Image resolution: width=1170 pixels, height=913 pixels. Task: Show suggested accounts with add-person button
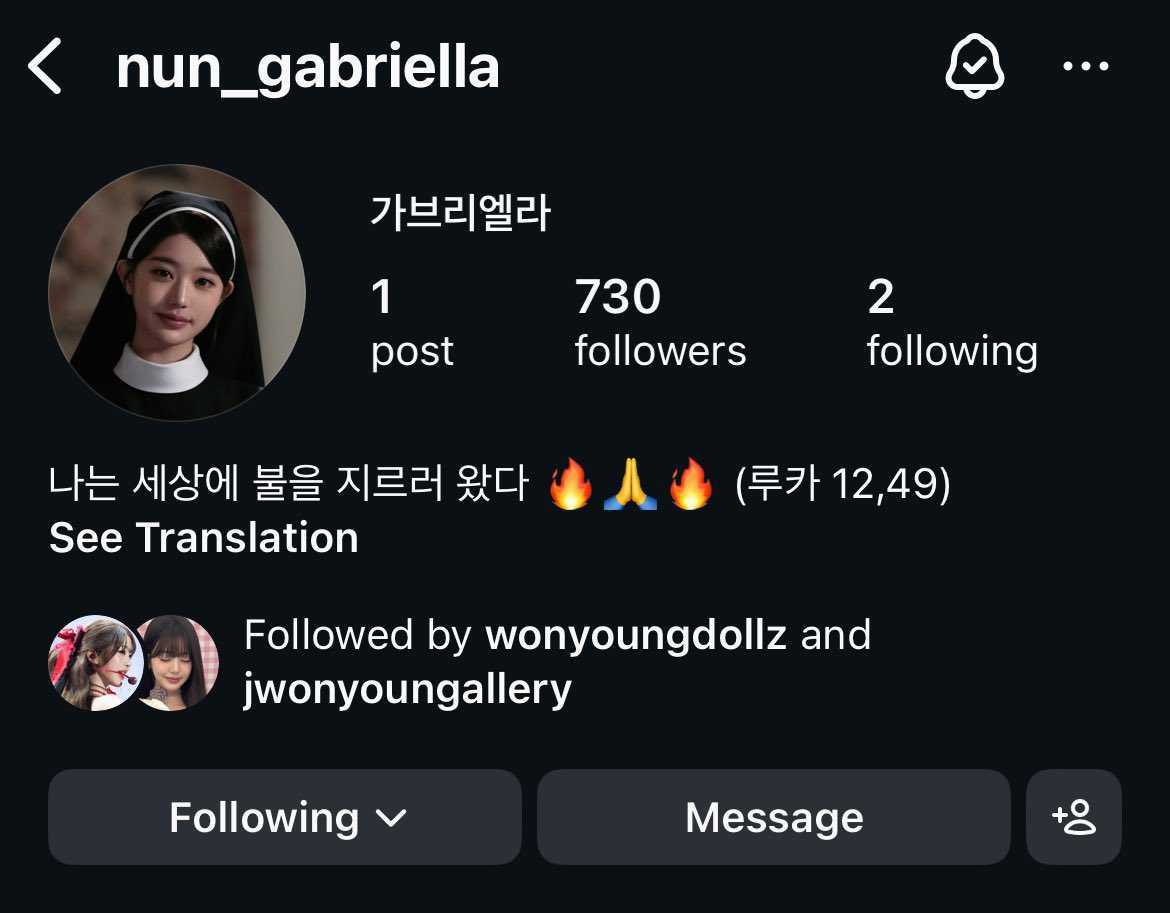[1074, 817]
